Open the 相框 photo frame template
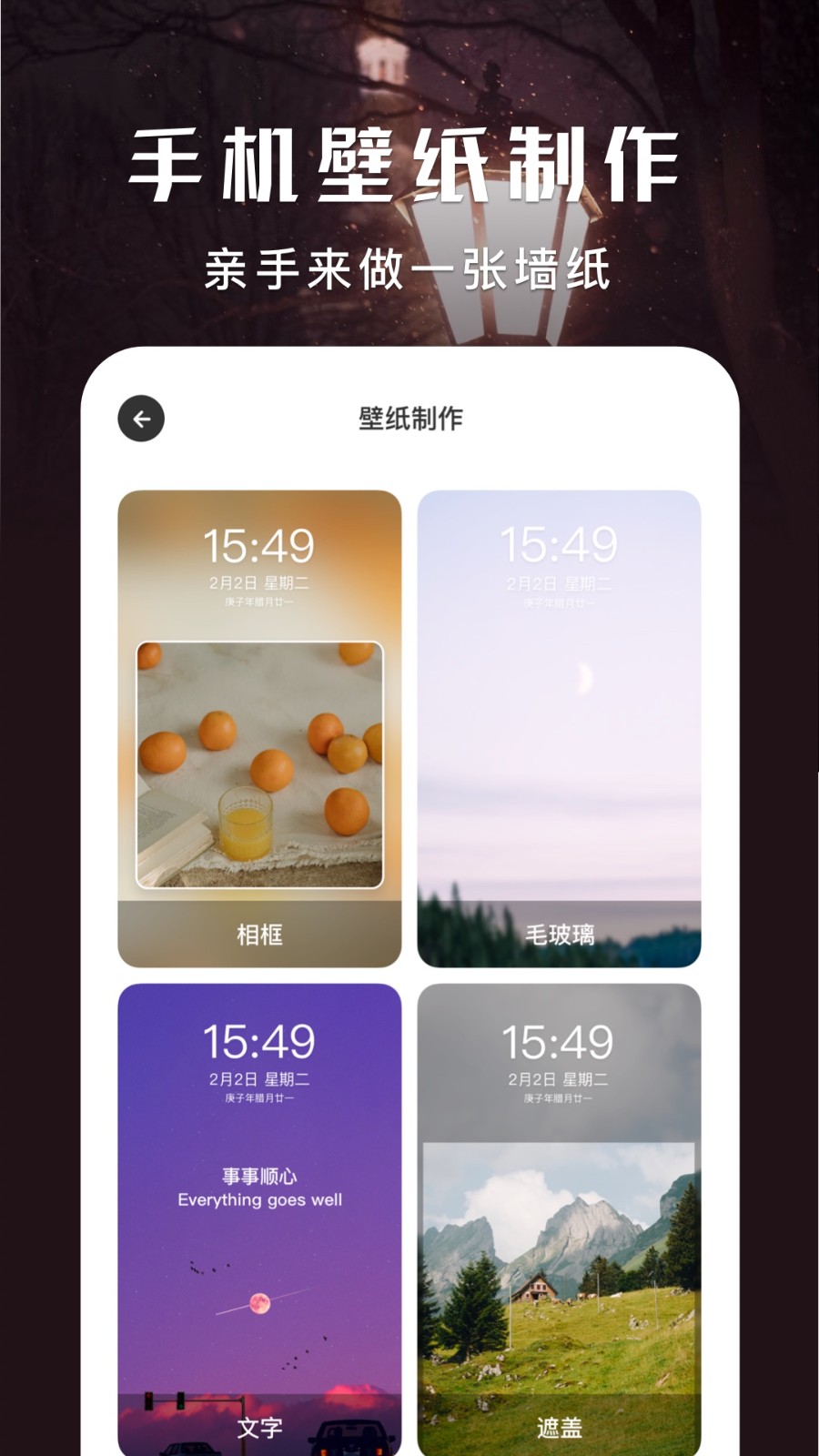Screen dimensions: 819x1456 pos(258,728)
